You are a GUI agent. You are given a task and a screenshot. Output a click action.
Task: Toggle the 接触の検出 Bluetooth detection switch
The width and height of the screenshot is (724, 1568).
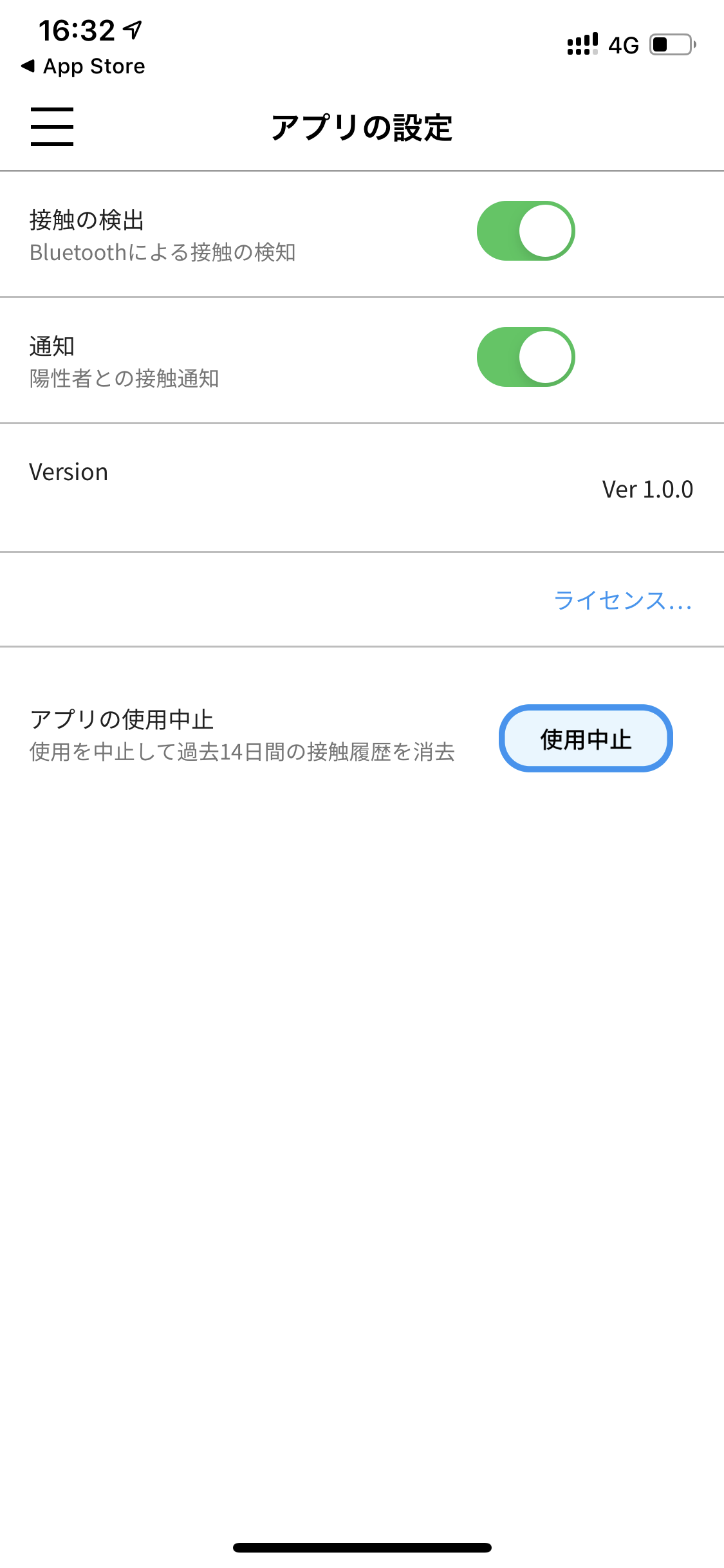pyautogui.click(x=525, y=231)
